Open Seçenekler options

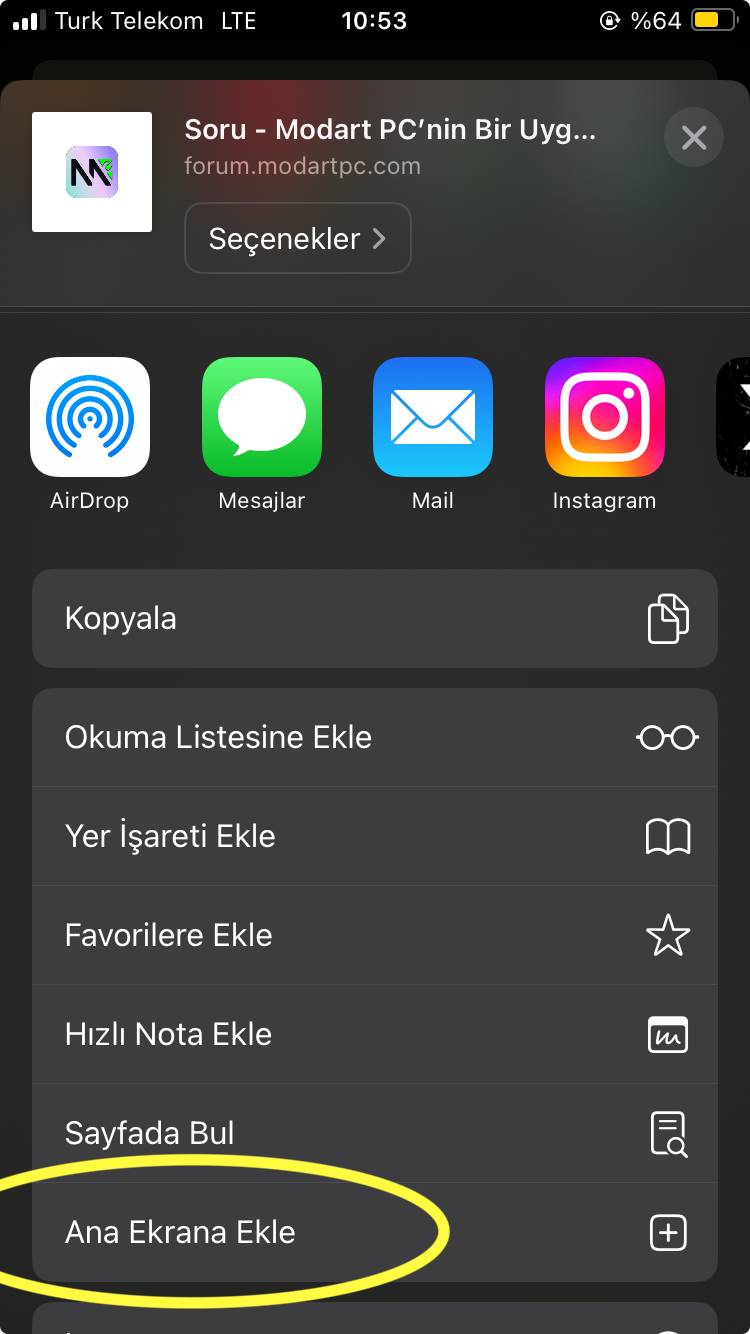pyautogui.click(x=297, y=238)
